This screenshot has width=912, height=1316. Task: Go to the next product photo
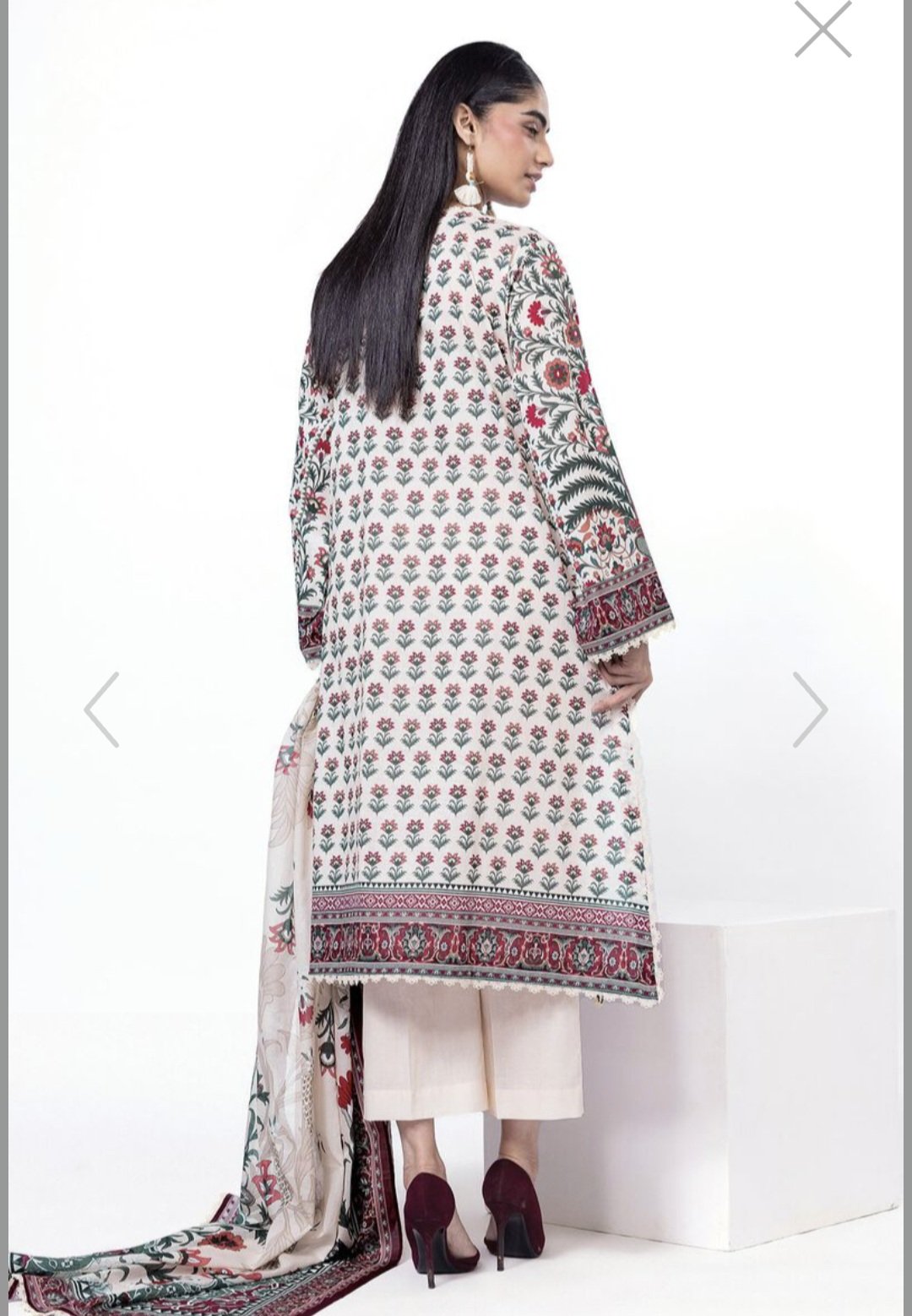click(x=809, y=710)
